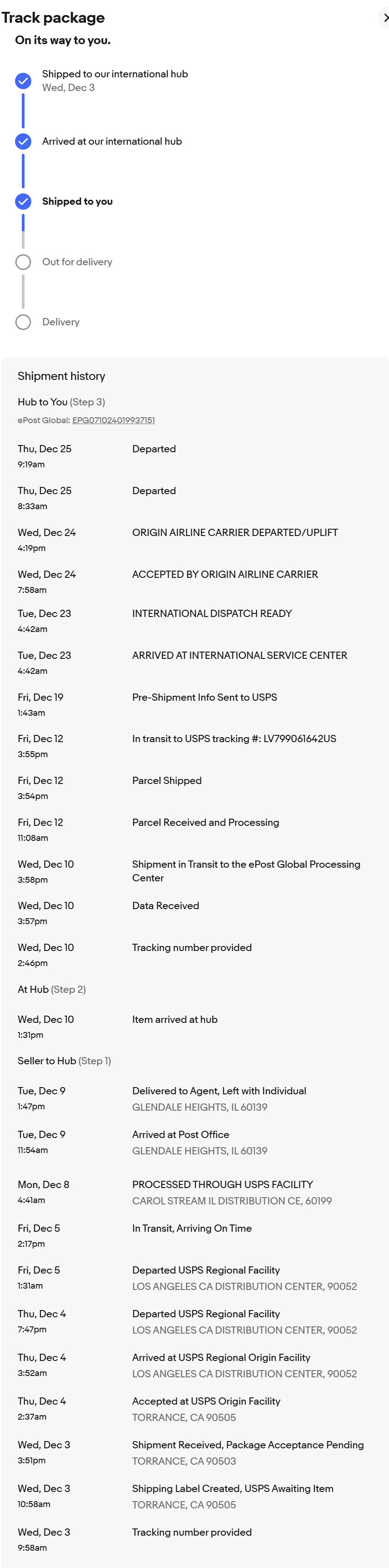Open ePost Global tracking number EPG071024019937151
389x1568 pixels.
[x=113, y=420]
